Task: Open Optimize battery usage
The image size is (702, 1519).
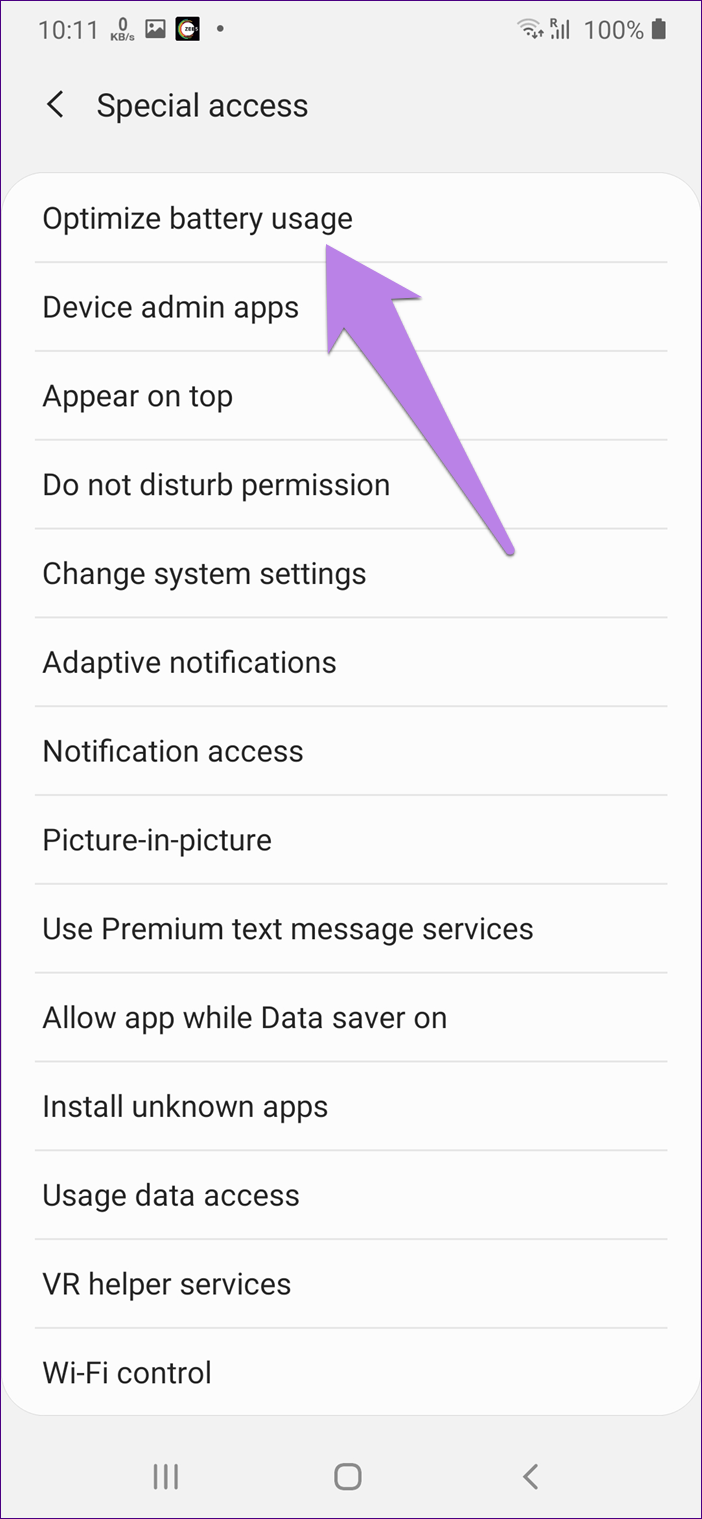Action: 197,219
